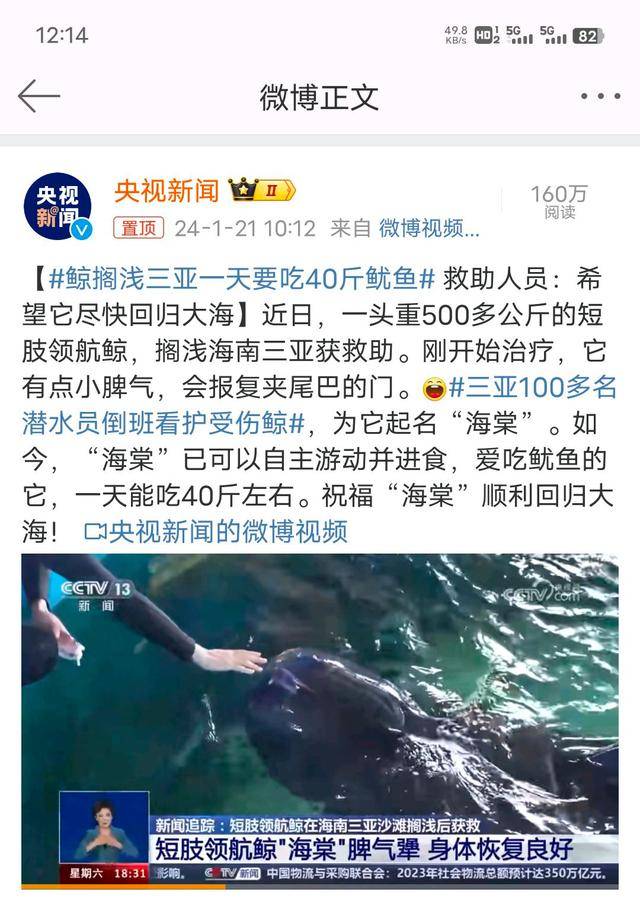Play the pilot whale news video

click(x=320, y=720)
